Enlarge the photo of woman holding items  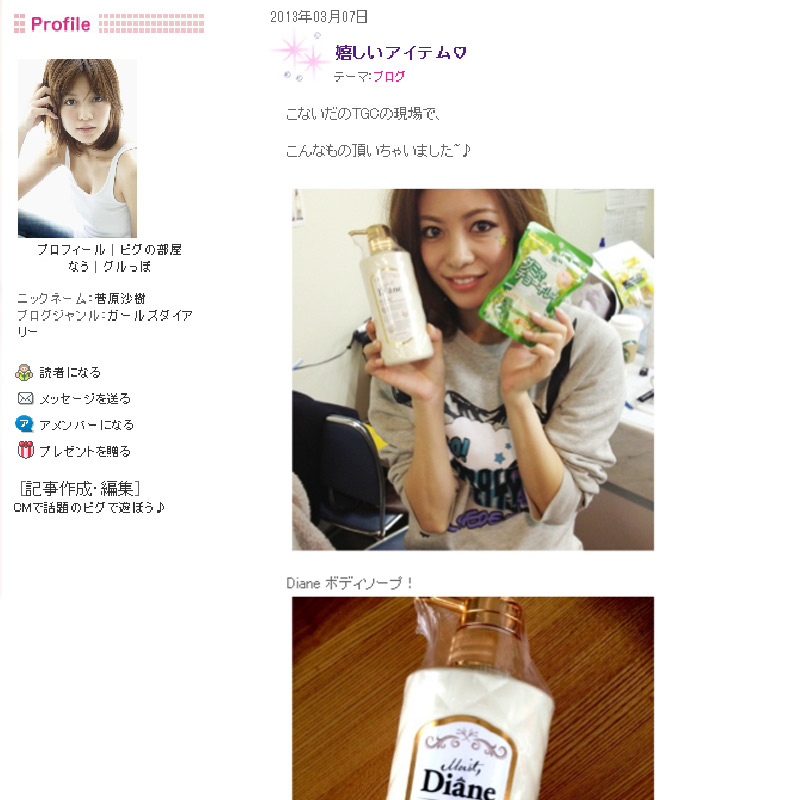(472, 369)
